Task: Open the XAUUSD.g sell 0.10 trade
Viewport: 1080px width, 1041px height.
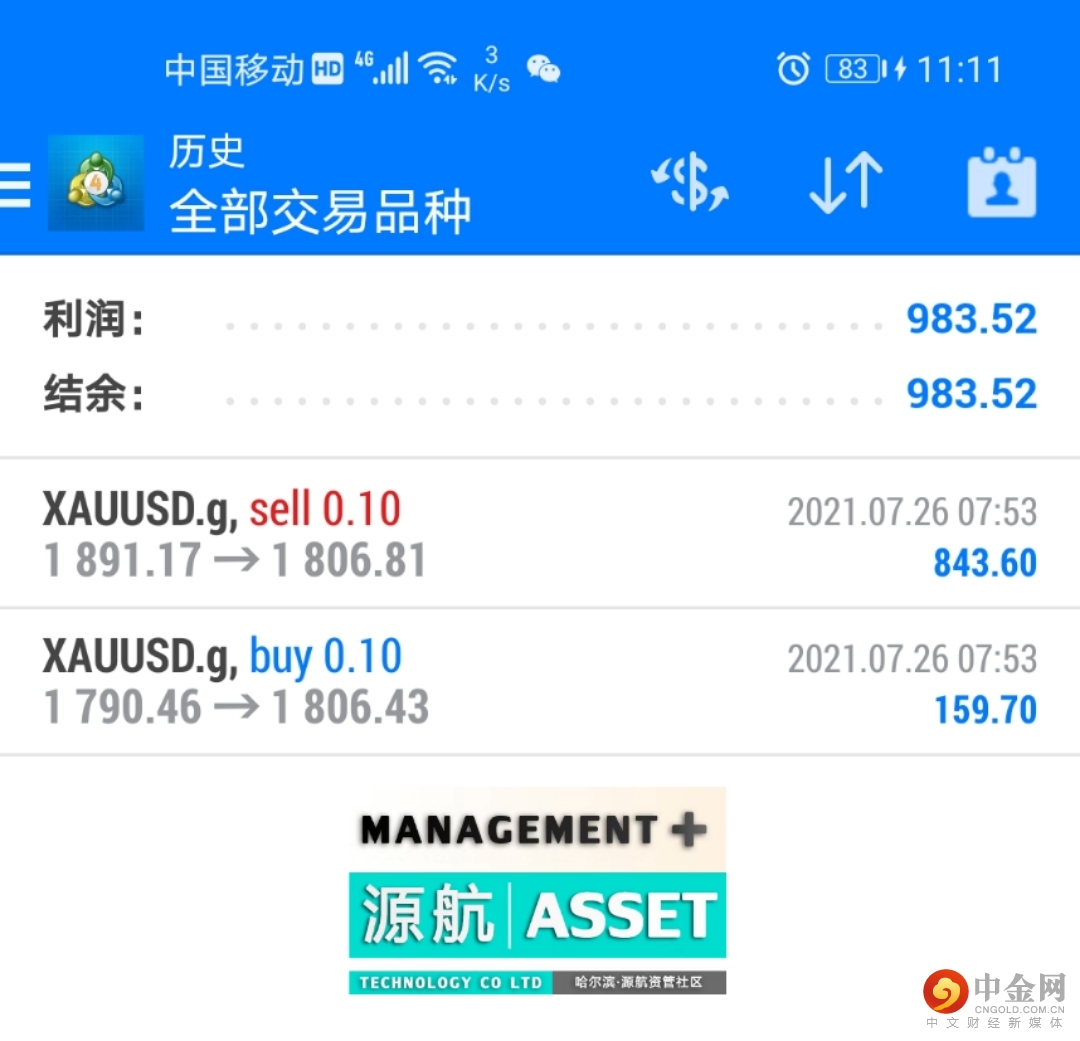Action: pyautogui.click(x=540, y=535)
